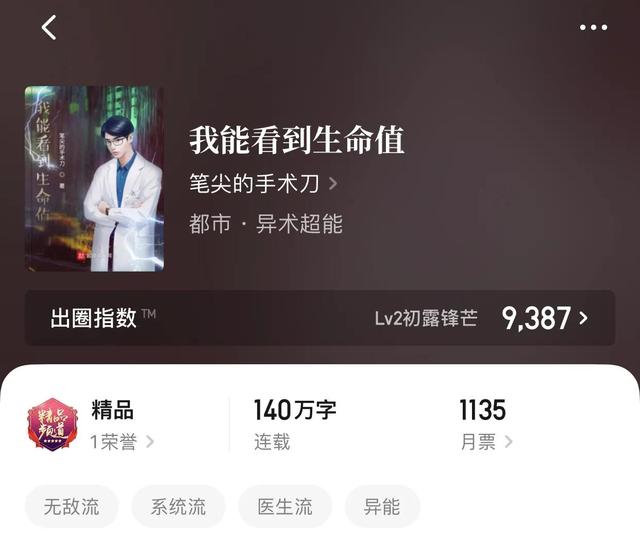The image size is (640, 542).
Task: Tap the book cover image
Action: tap(94, 178)
